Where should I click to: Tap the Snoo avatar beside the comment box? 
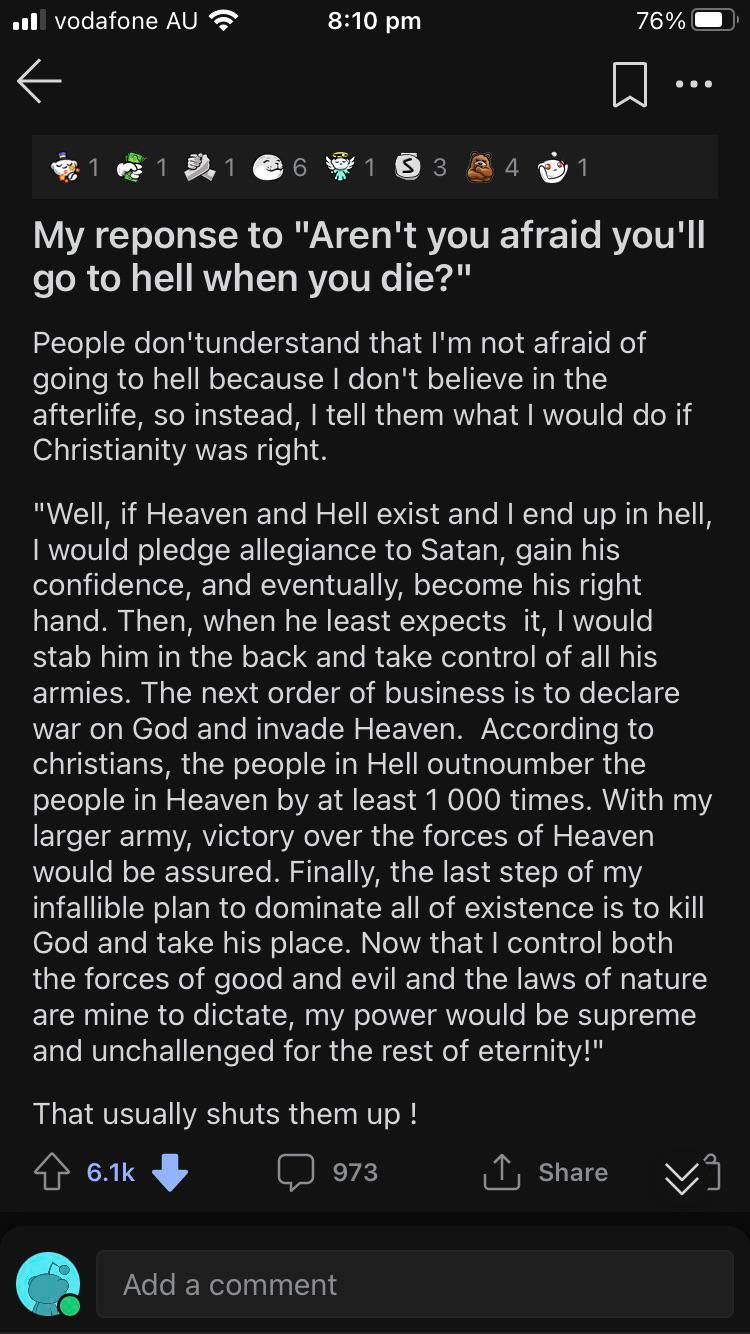pyautogui.click(x=47, y=1283)
